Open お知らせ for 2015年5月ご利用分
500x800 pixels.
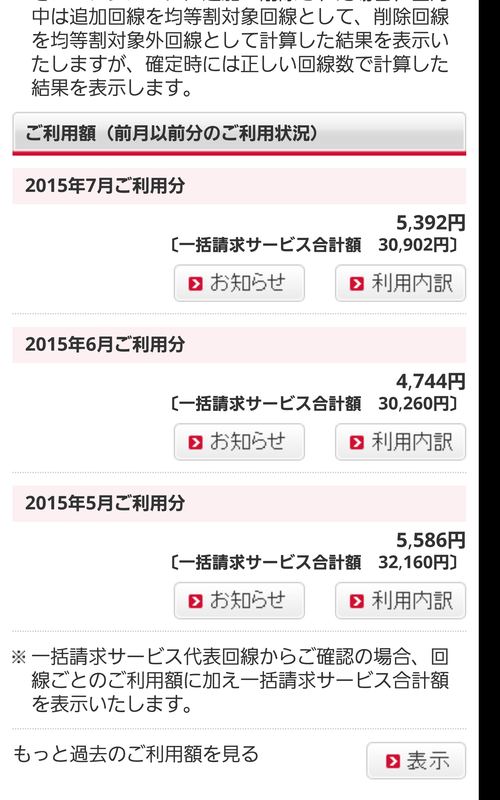point(239,601)
